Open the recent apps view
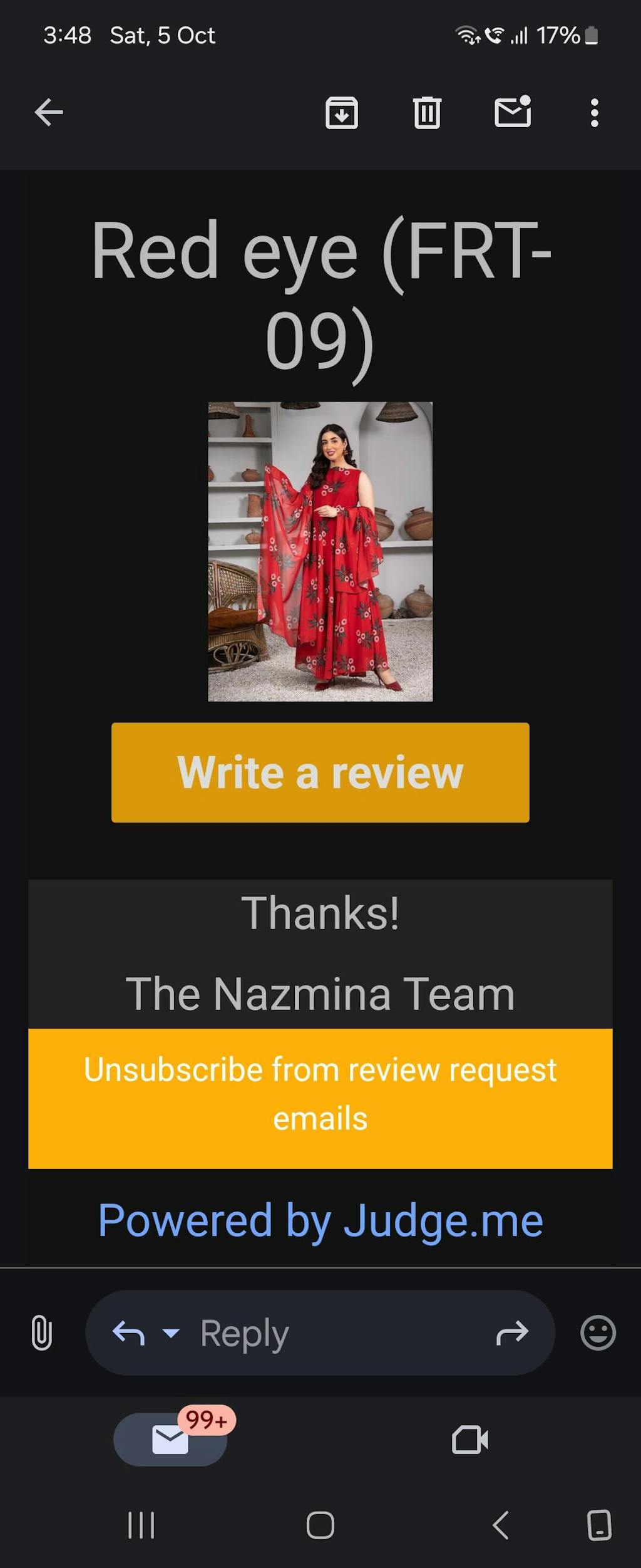 141,1525
